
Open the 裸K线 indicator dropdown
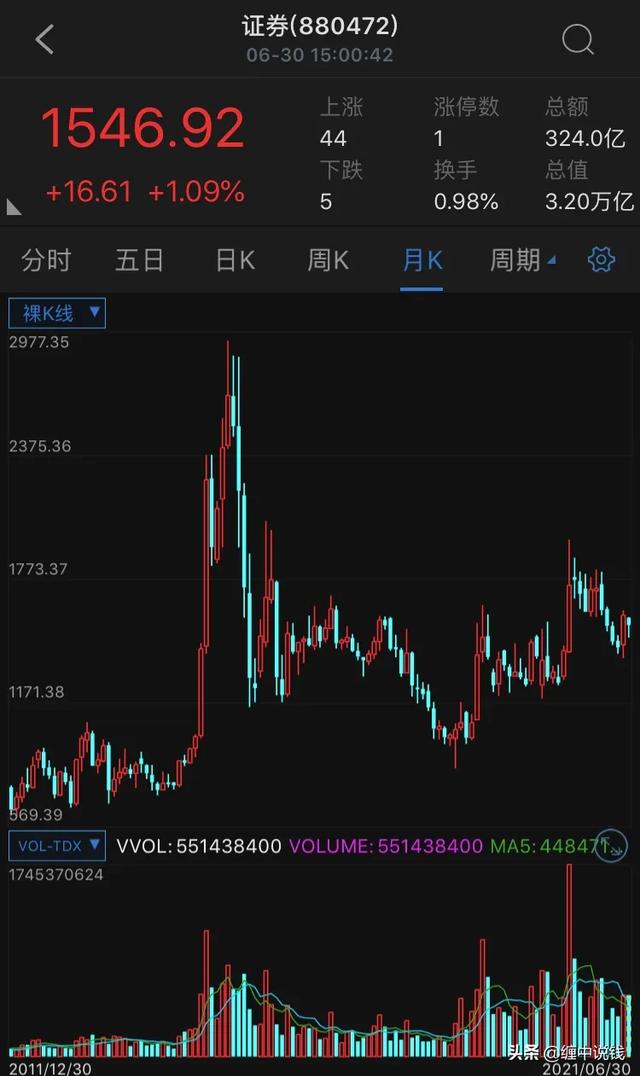pos(57,313)
